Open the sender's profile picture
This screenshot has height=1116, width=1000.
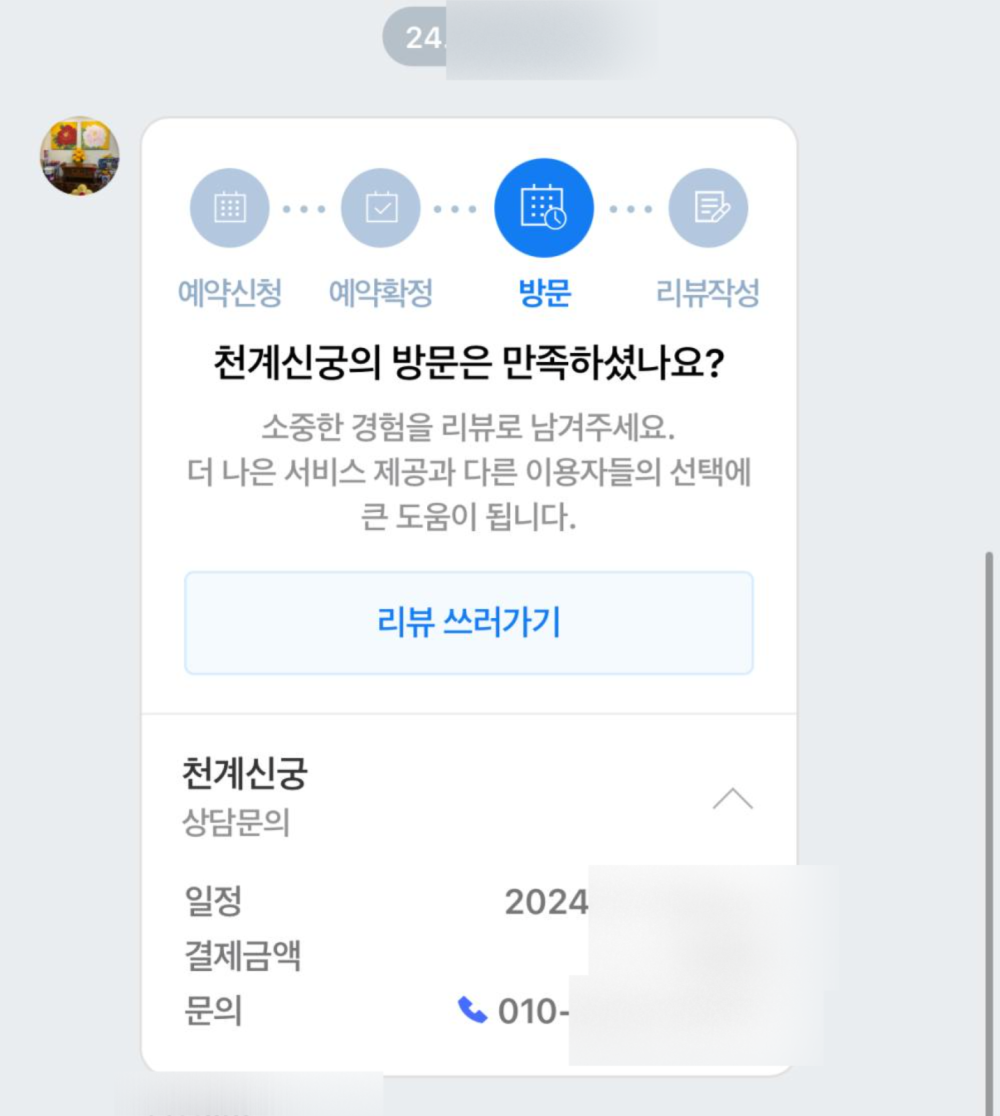[80, 155]
